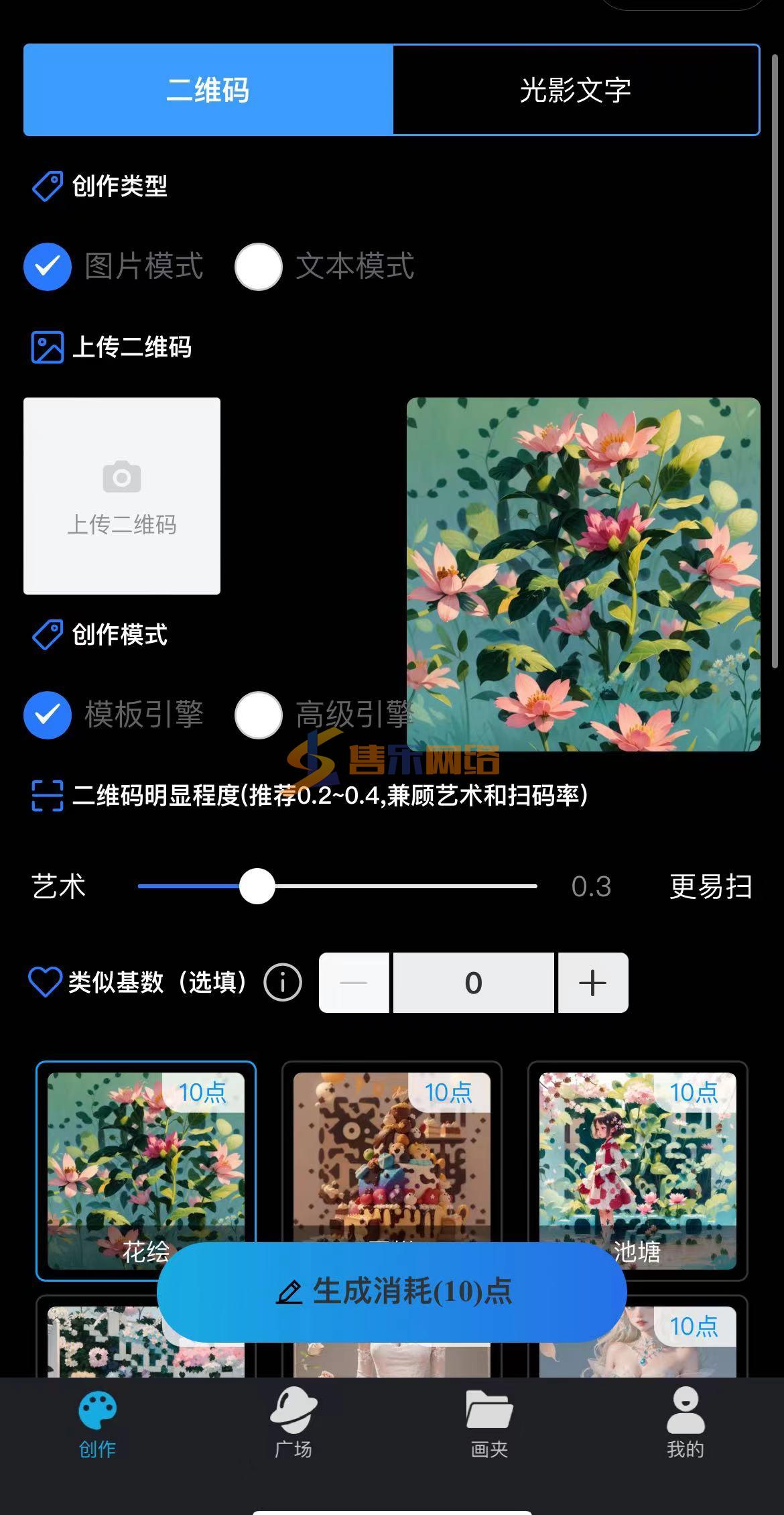Tap 生成消耗(10)点 generate button

tap(392, 1292)
